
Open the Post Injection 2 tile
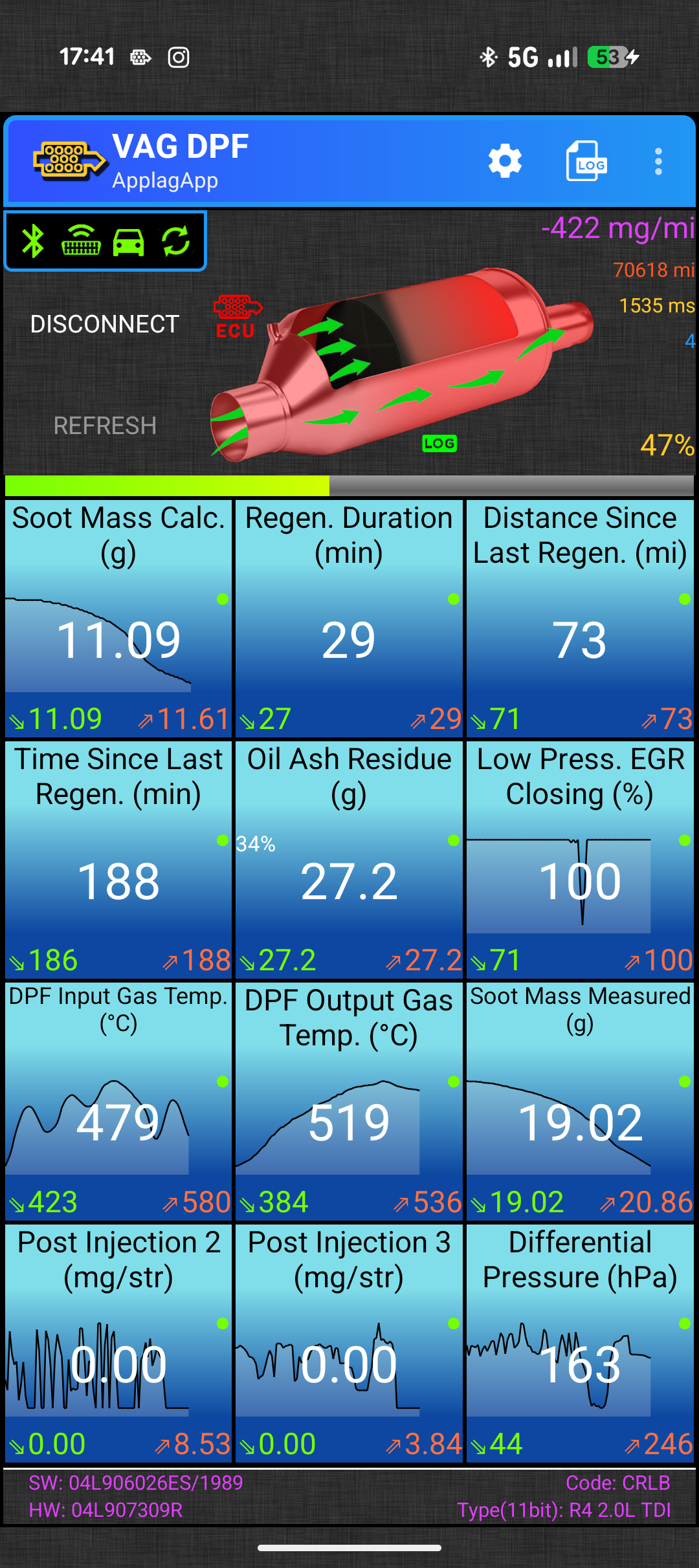pyautogui.click(x=118, y=1344)
